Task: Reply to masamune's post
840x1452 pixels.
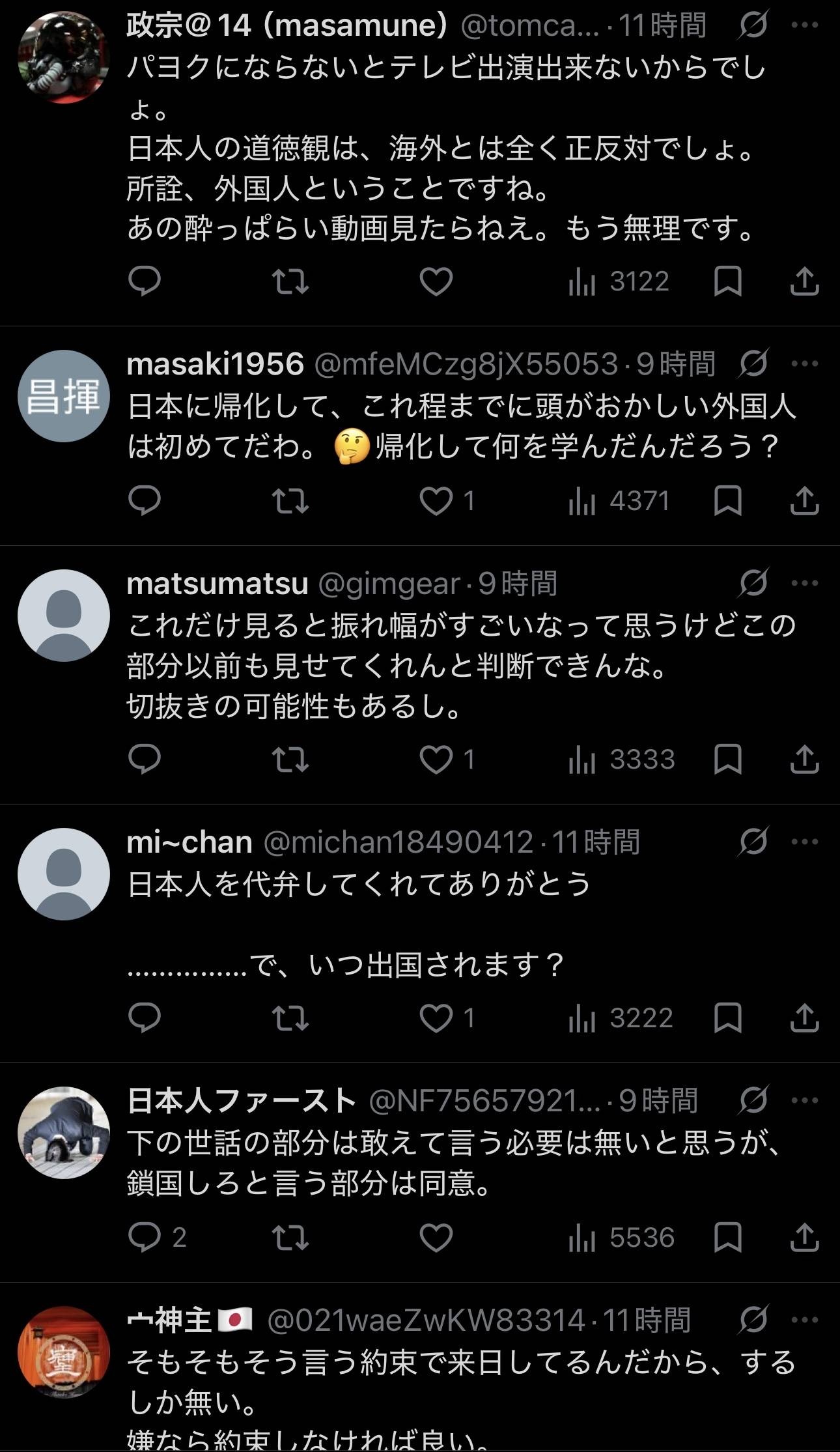Action: coord(145,281)
